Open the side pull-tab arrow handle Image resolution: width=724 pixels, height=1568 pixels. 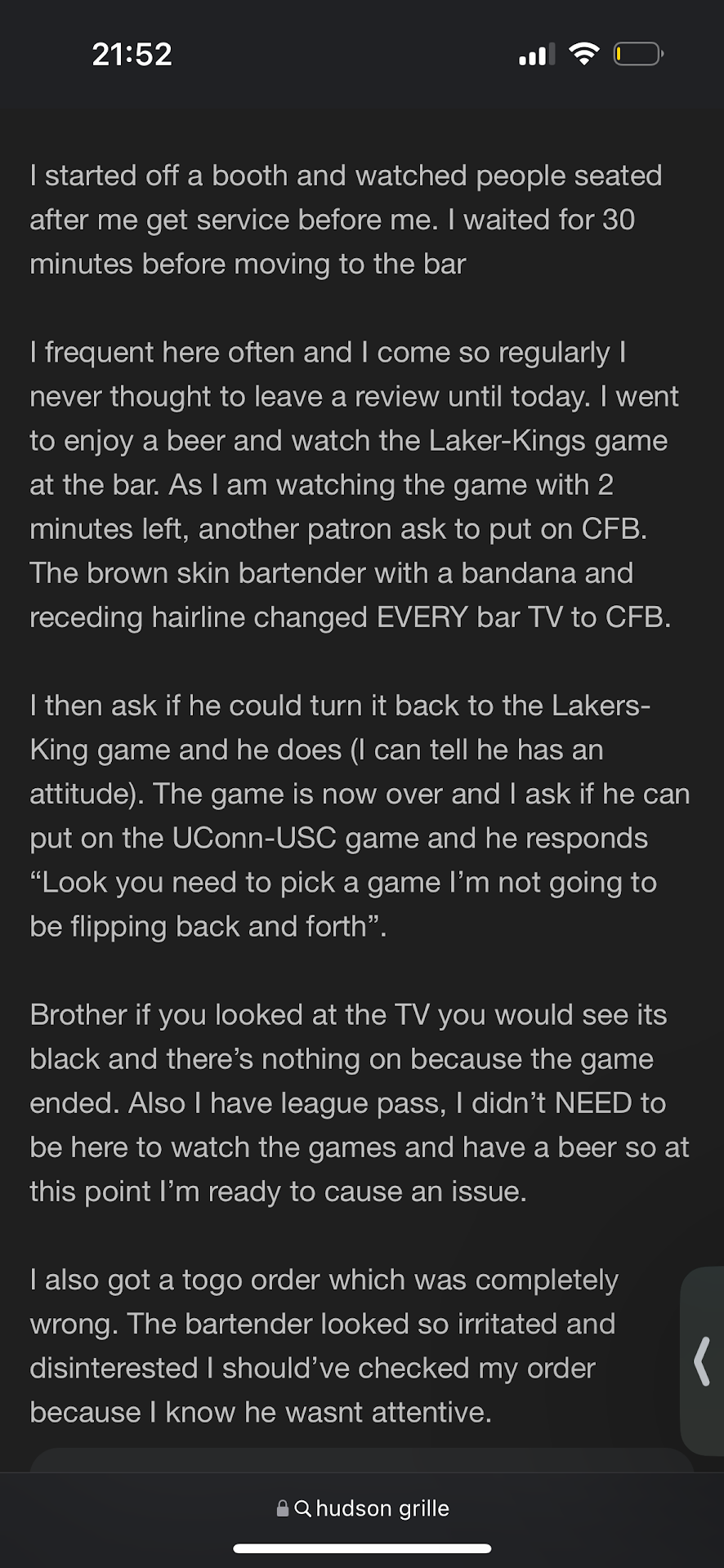(702, 1361)
